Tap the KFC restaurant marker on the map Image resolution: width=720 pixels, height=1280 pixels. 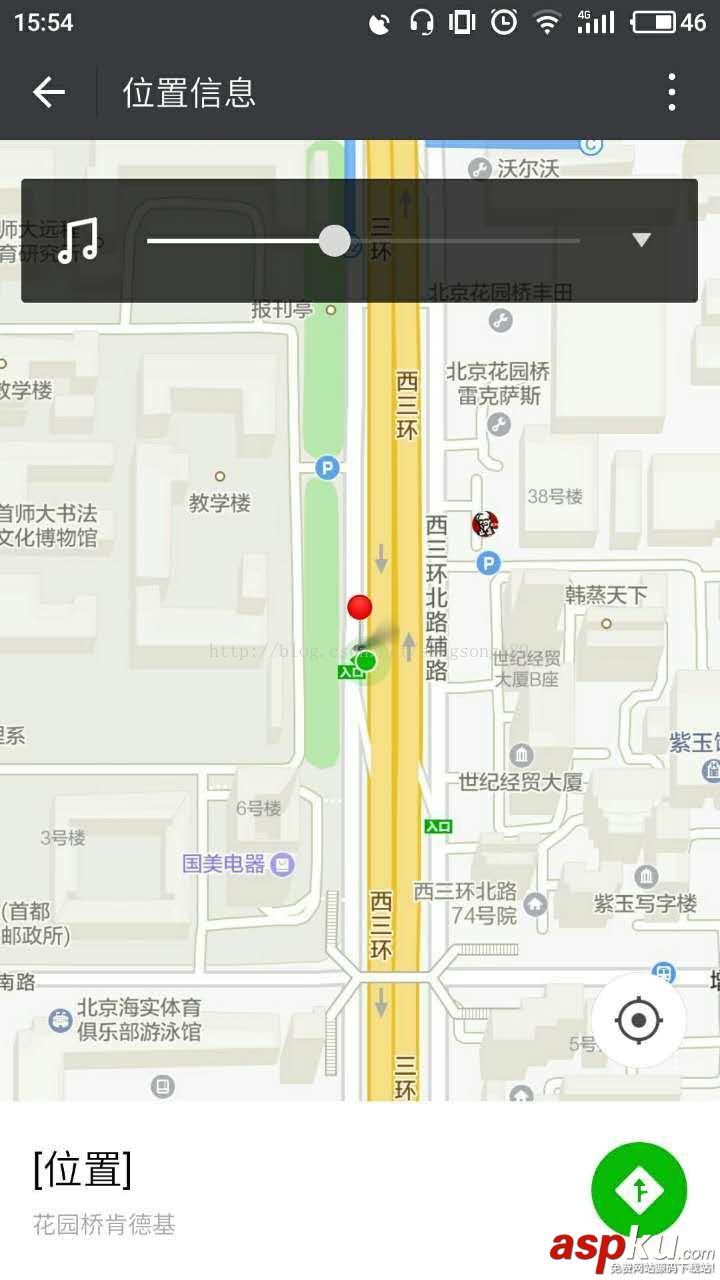486,524
